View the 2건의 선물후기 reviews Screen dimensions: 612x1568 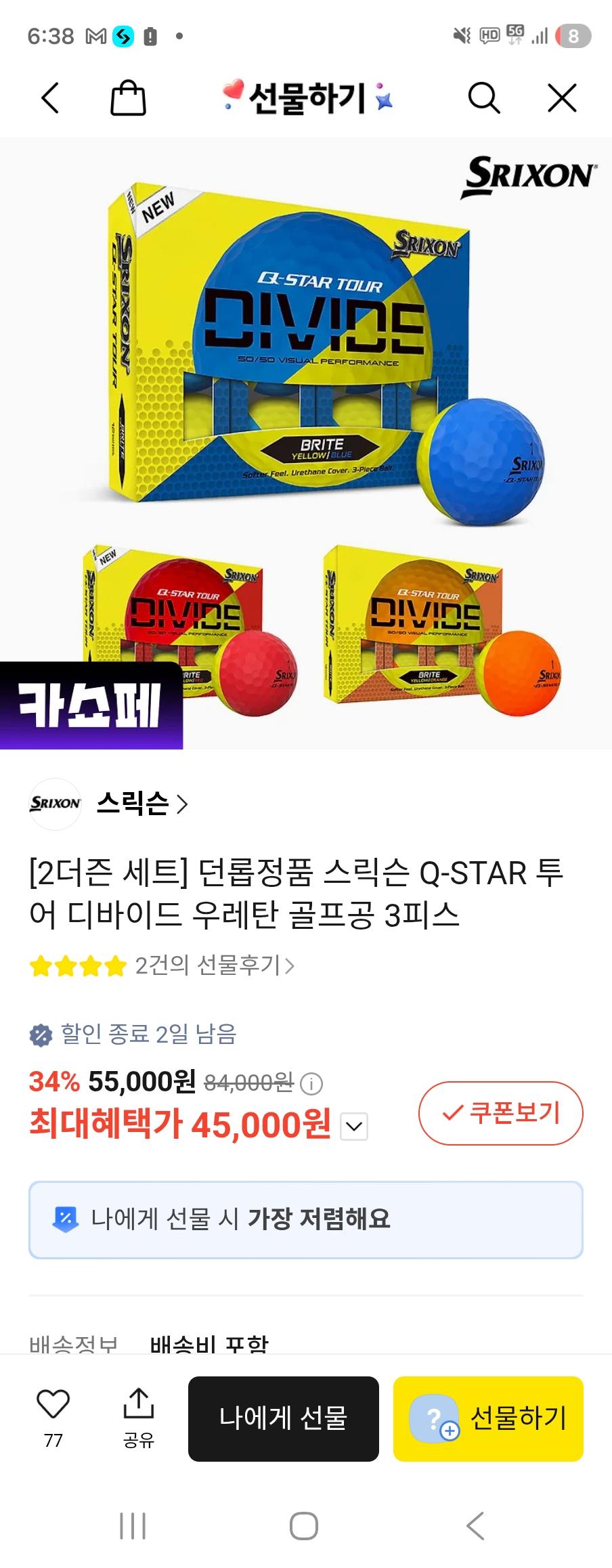click(x=214, y=965)
